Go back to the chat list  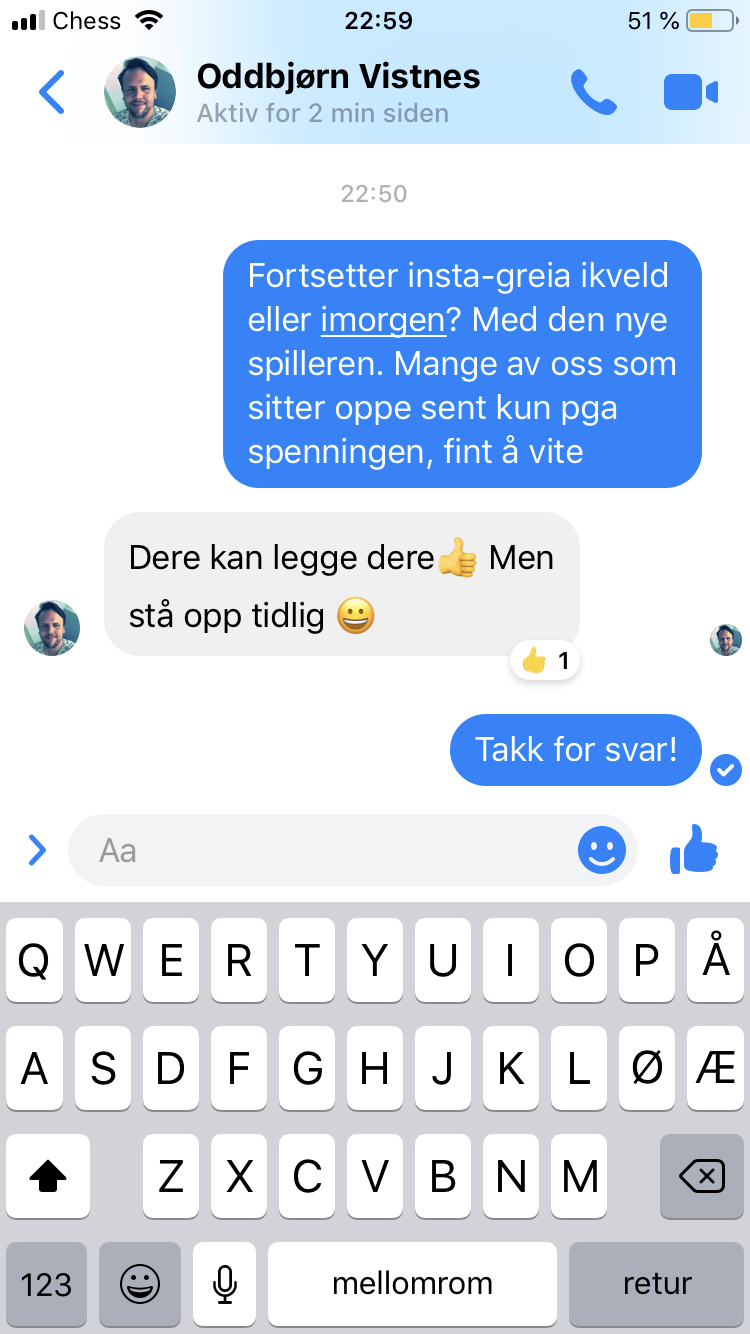coord(52,92)
